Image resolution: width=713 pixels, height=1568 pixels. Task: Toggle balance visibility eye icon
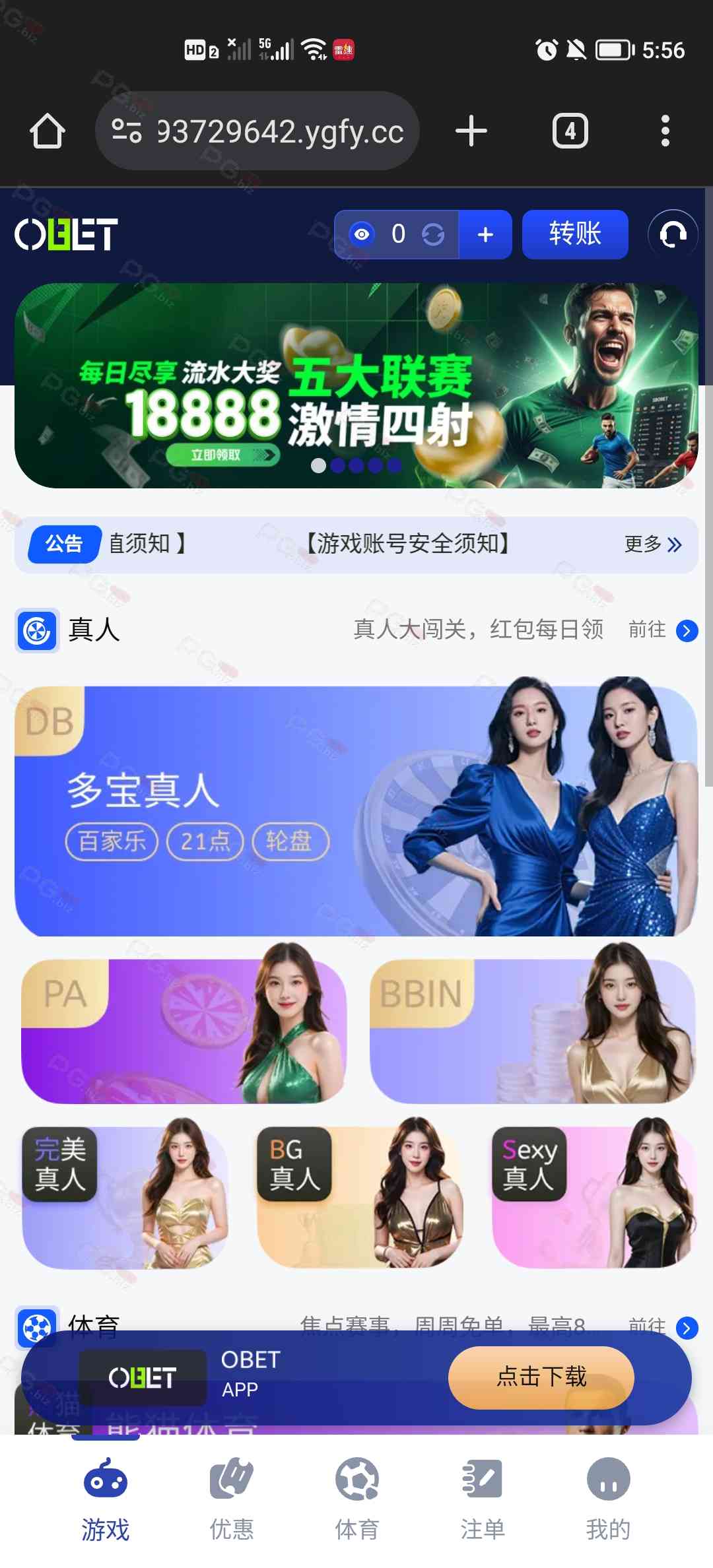coord(362,234)
